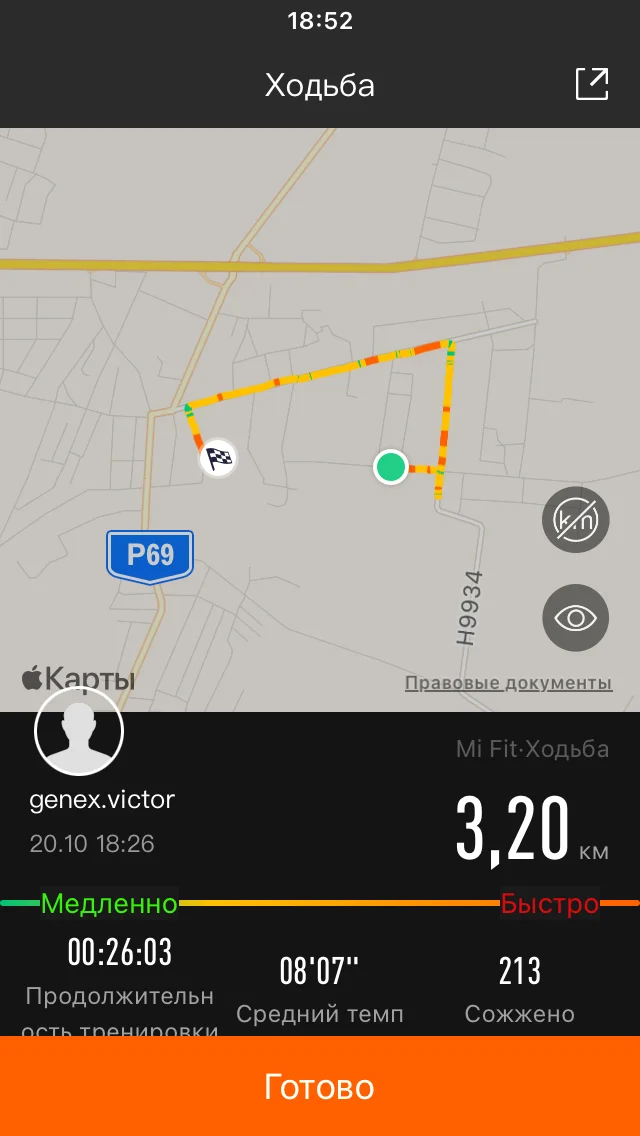Tap the Готово button to finish

(x=320, y=1086)
